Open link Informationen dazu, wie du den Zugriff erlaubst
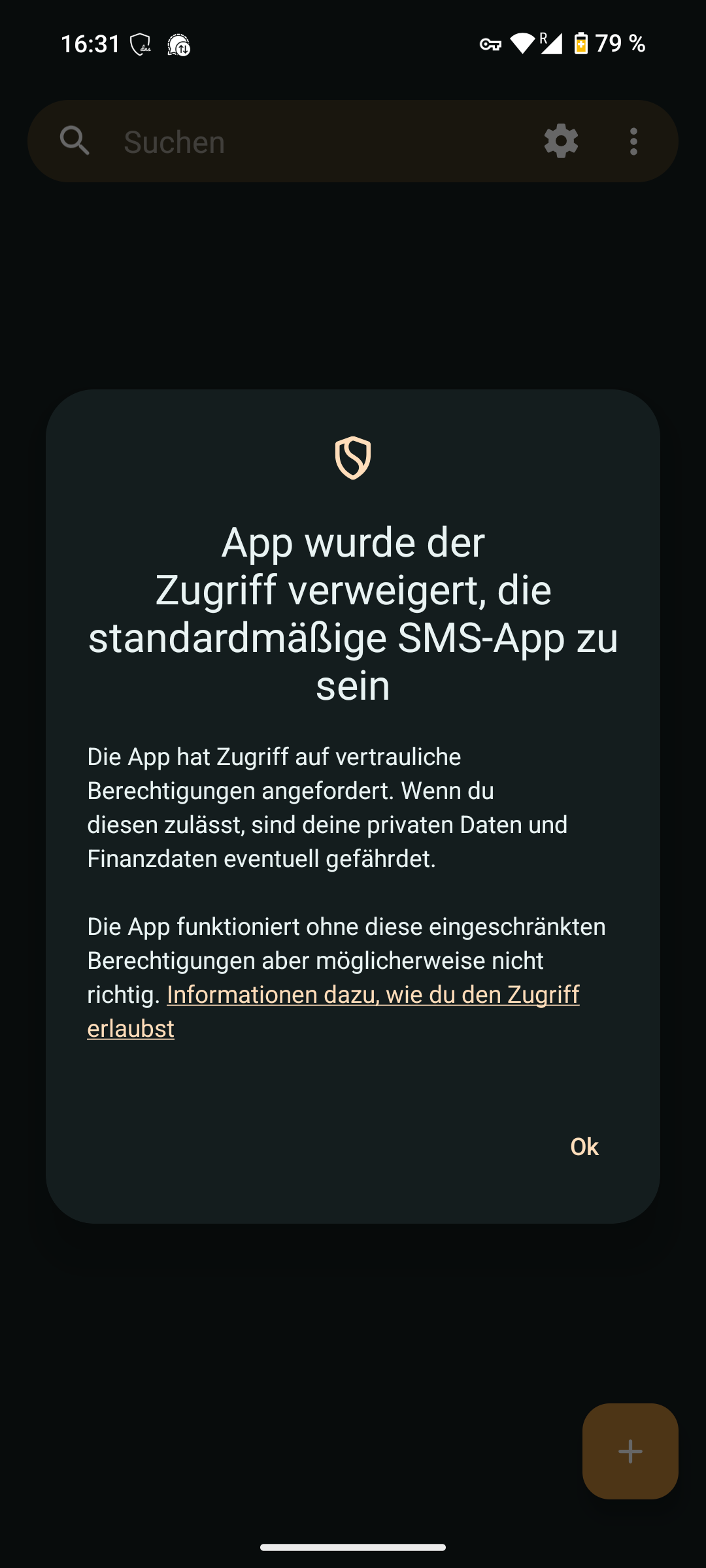 point(333,1011)
